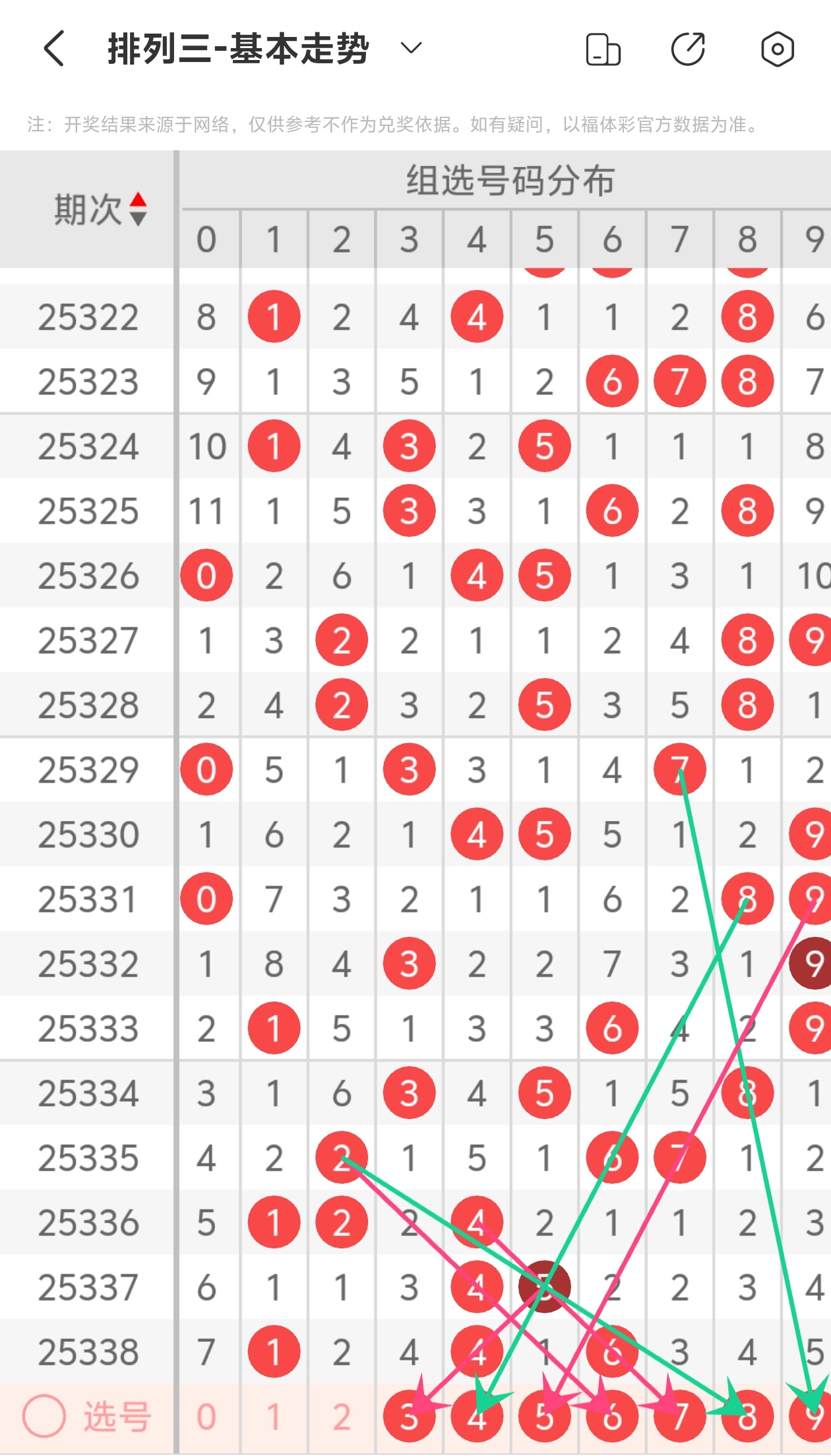Deselect number 9 in the 选号 row
Viewport: 831px width, 1456px height.
(813, 1416)
